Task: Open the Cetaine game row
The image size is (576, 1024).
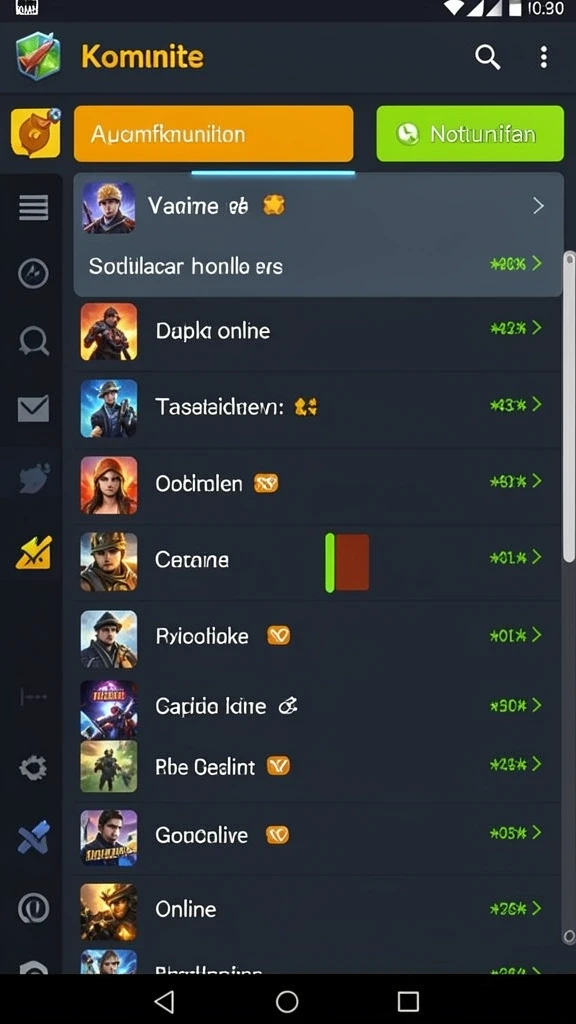Action: 318,560
